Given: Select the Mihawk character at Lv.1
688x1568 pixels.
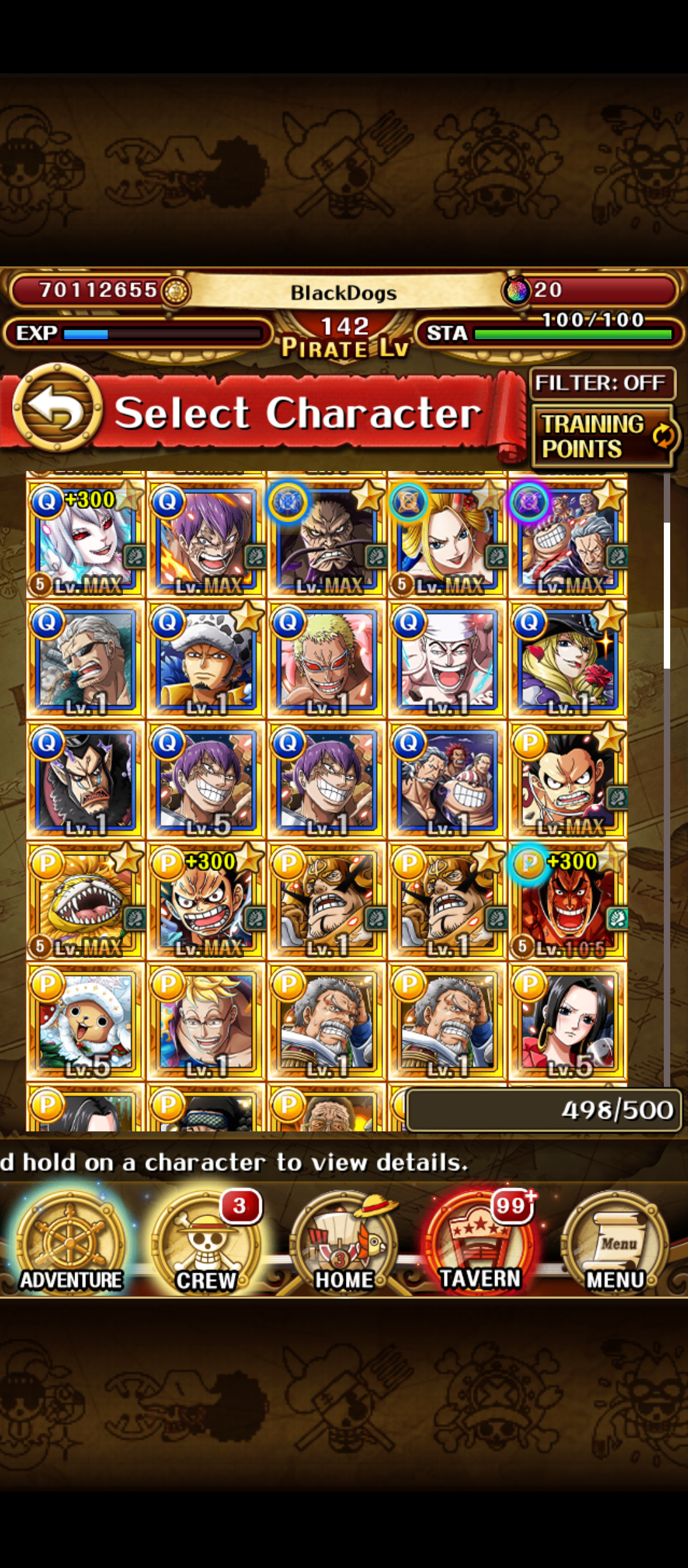Looking at the screenshot, I should pos(85,780).
